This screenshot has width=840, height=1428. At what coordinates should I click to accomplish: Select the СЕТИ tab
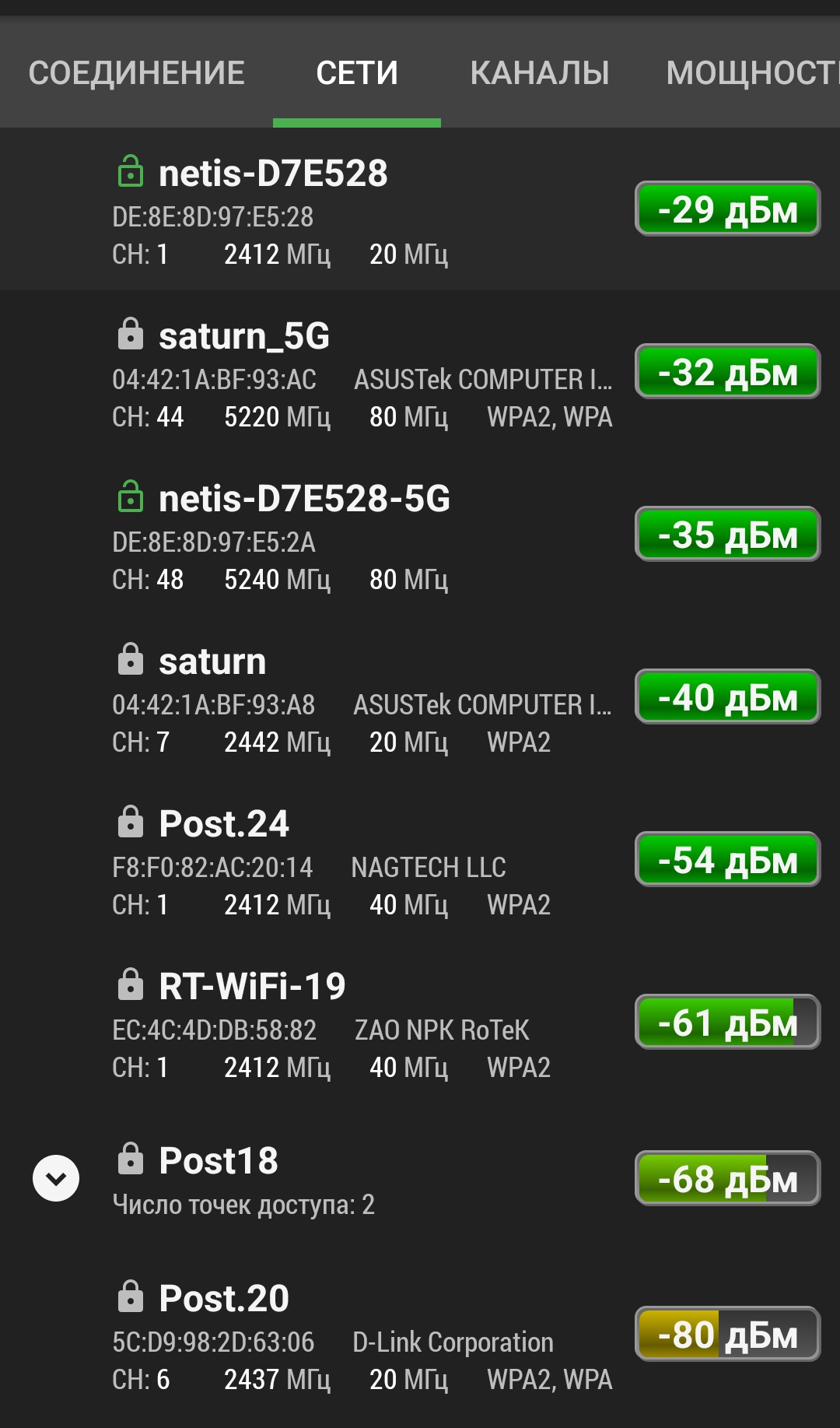tap(357, 73)
